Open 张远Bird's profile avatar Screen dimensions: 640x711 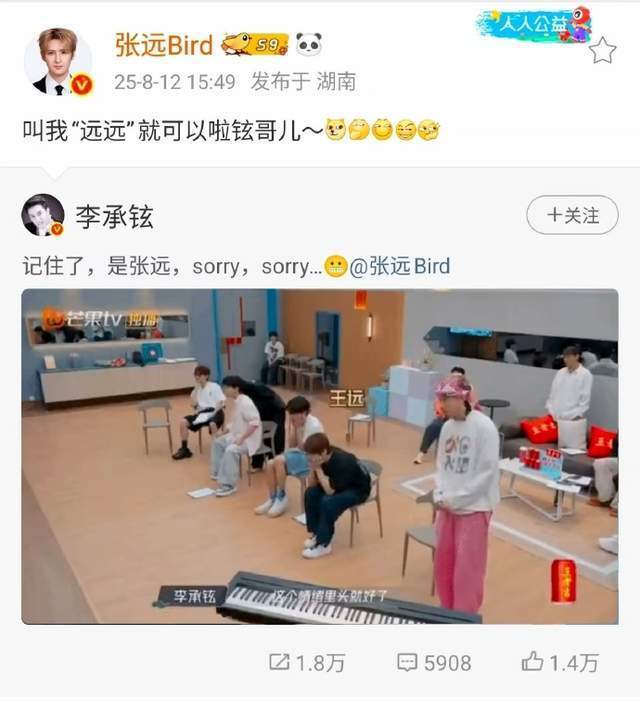click(x=58, y=61)
